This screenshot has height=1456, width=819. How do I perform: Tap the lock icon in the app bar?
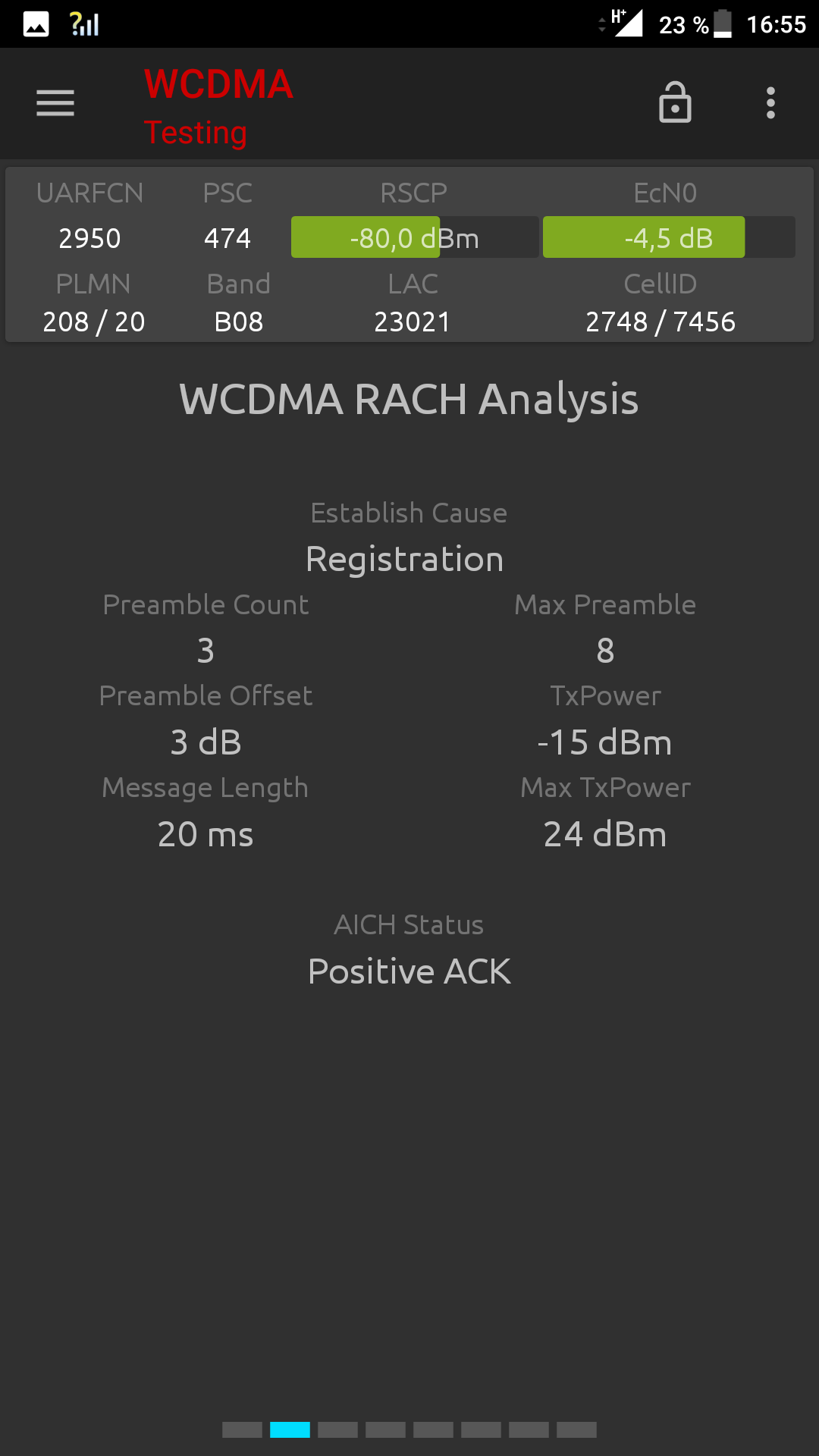675,102
